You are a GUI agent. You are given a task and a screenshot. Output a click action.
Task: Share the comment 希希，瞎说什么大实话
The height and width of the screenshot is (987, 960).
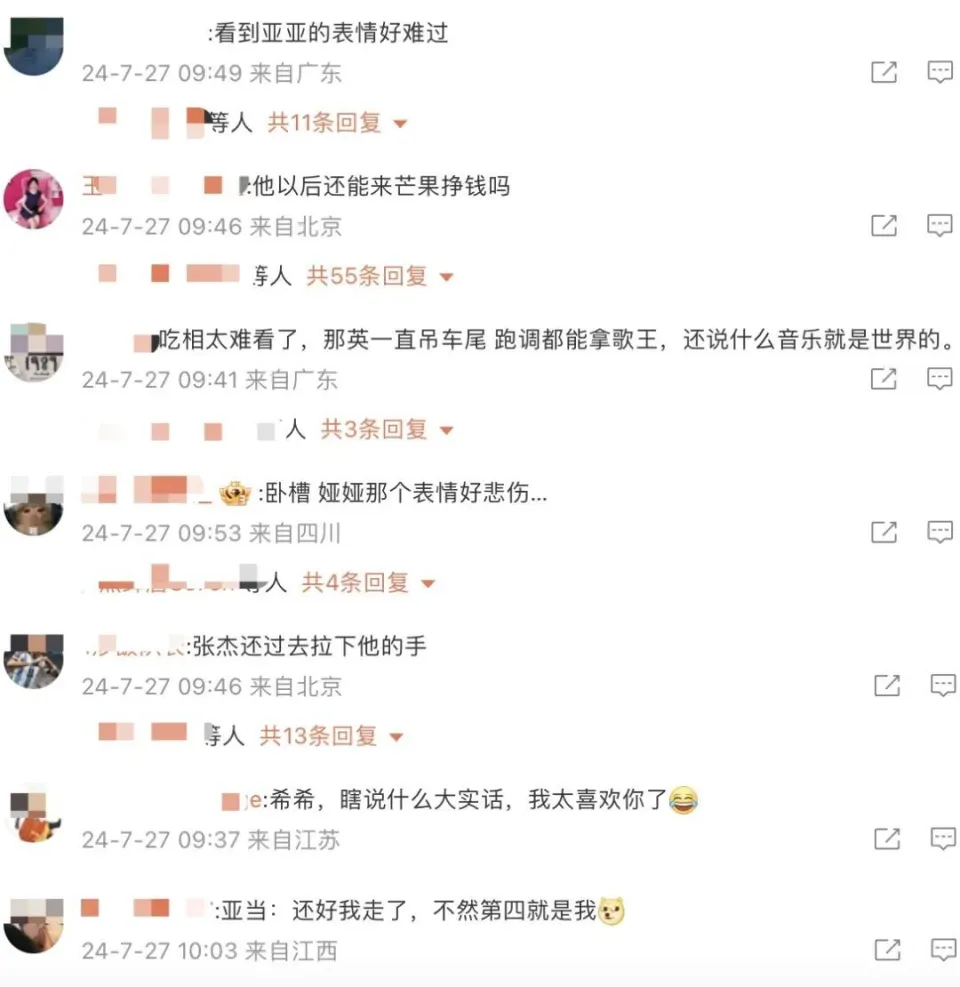click(x=887, y=839)
